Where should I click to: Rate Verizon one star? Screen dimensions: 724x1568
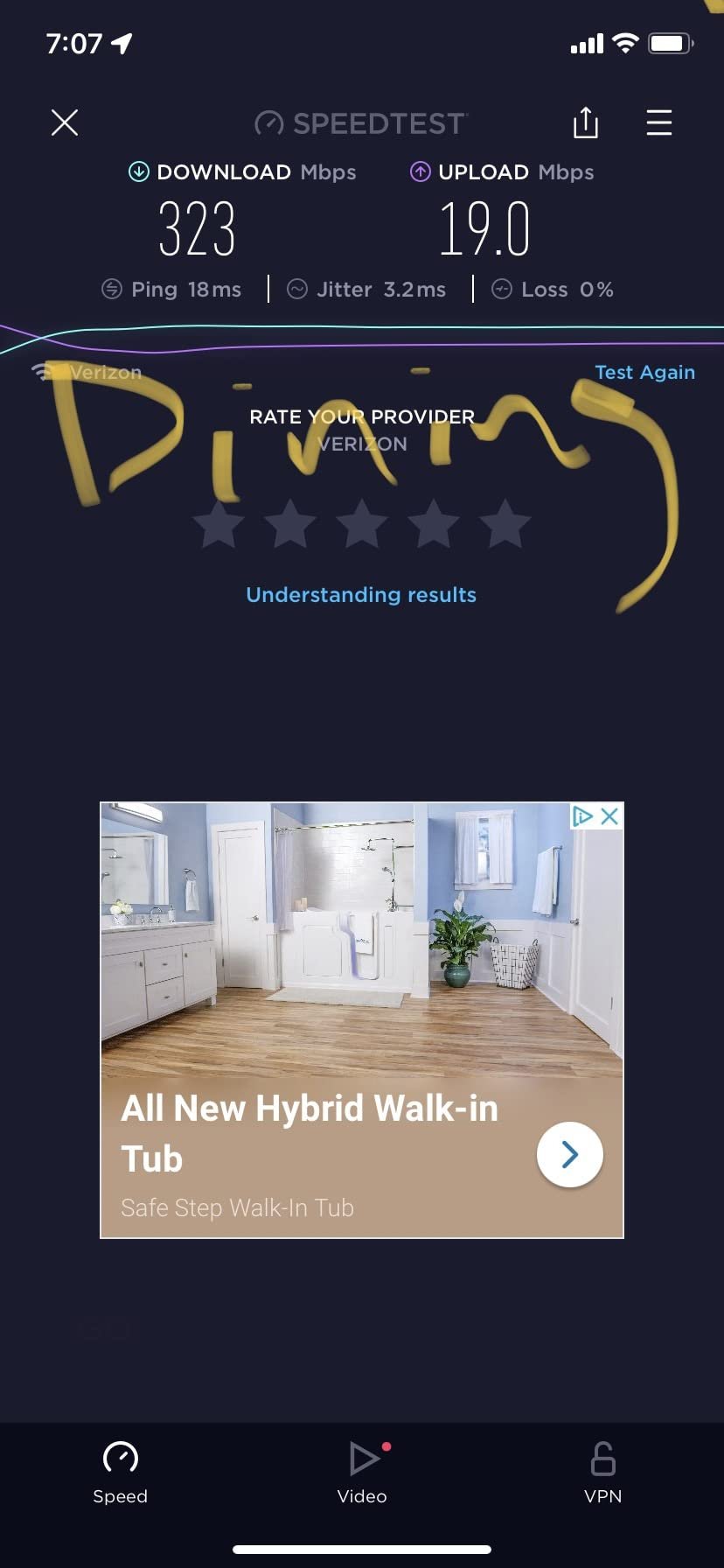tap(219, 524)
